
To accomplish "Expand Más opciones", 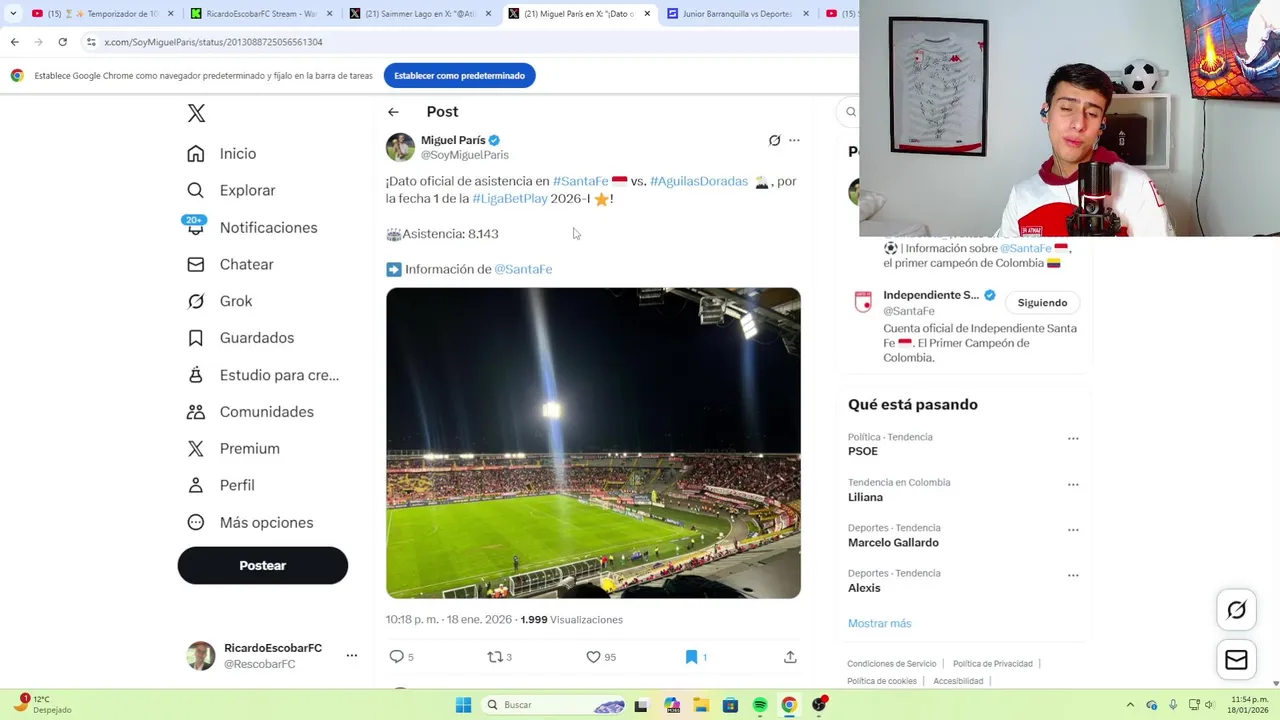I will (265, 523).
